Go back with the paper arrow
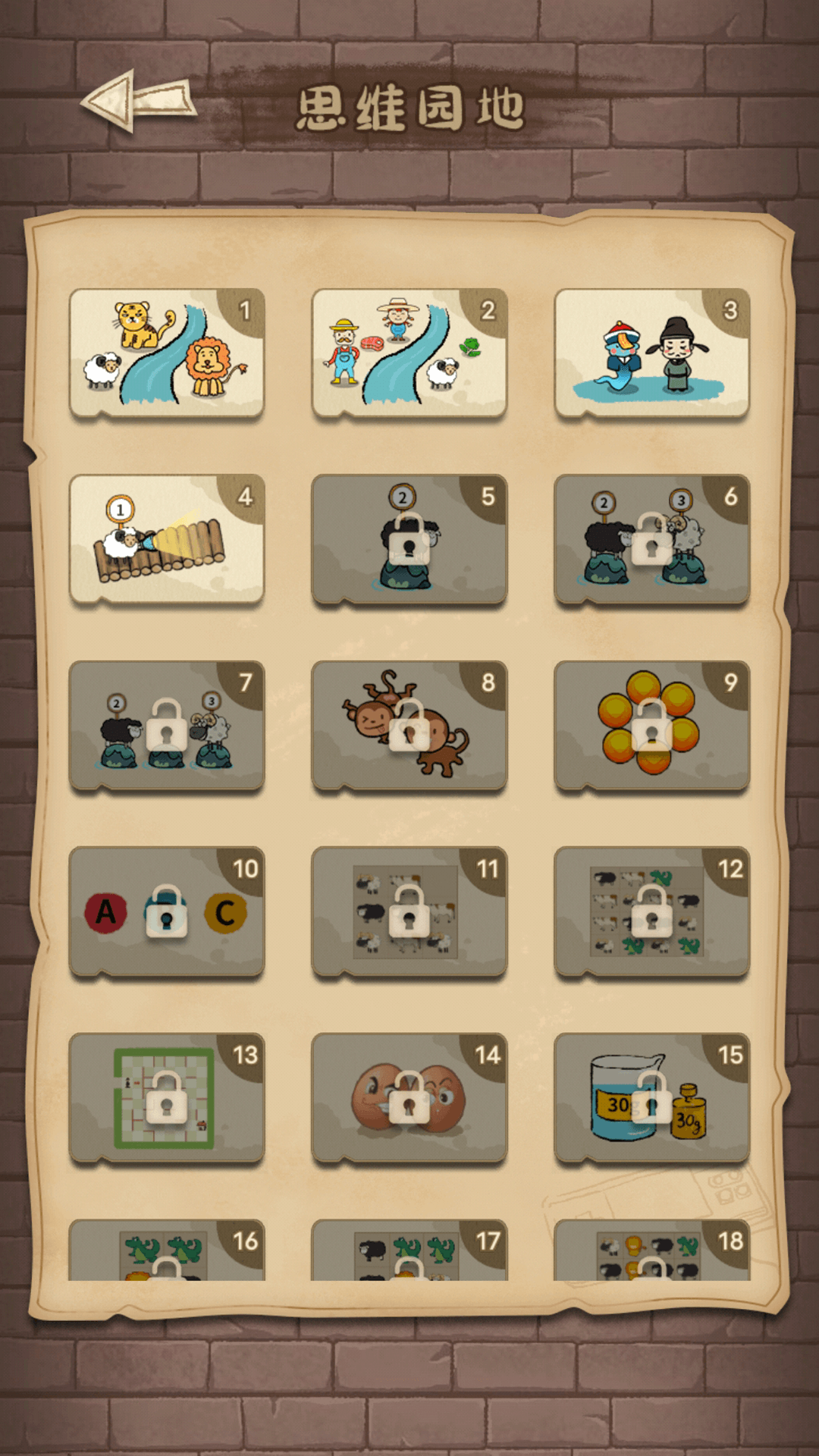This screenshot has width=819, height=1456. 139,102
